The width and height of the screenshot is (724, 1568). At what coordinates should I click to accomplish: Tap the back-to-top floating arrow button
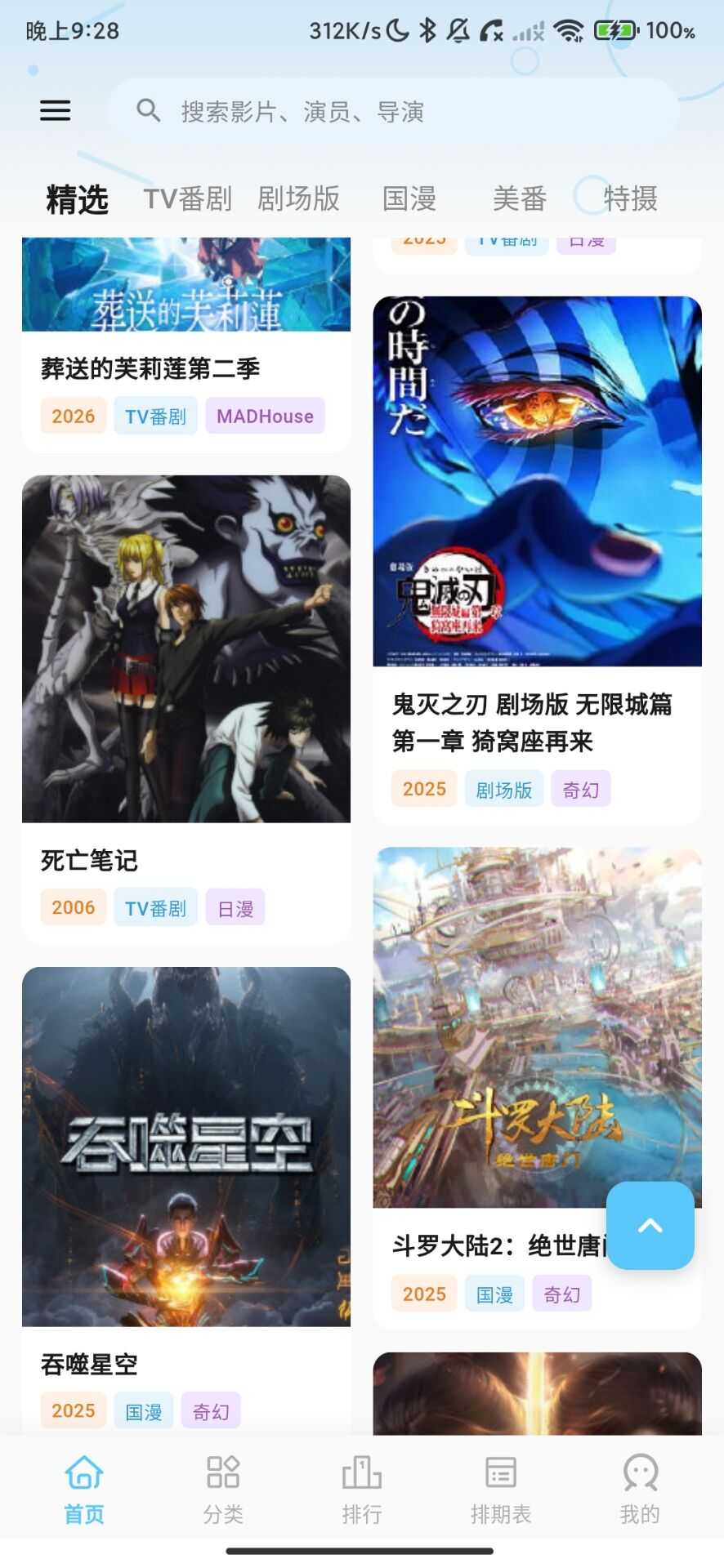coord(650,1225)
